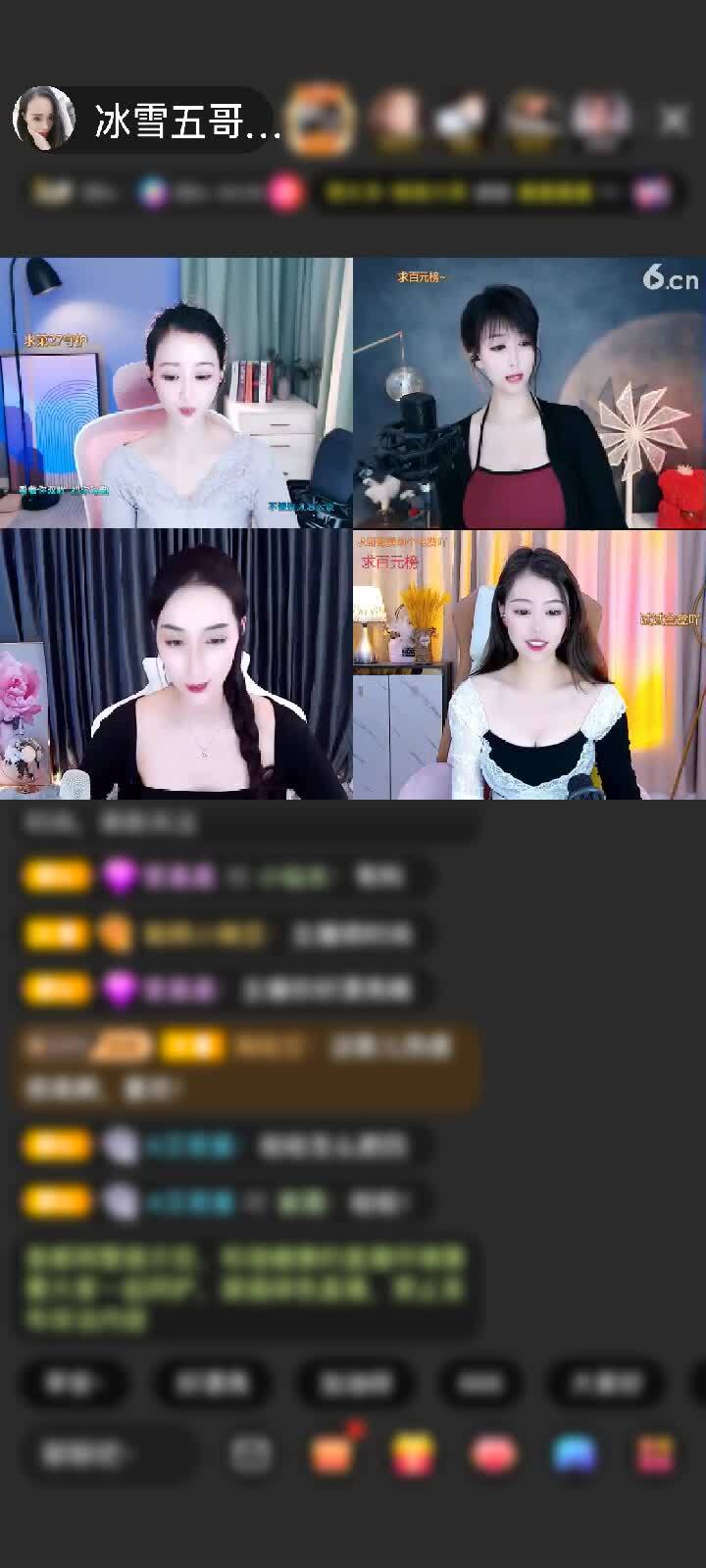
Task: Open the first orange-framed viewer avatar
Action: [322, 120]
